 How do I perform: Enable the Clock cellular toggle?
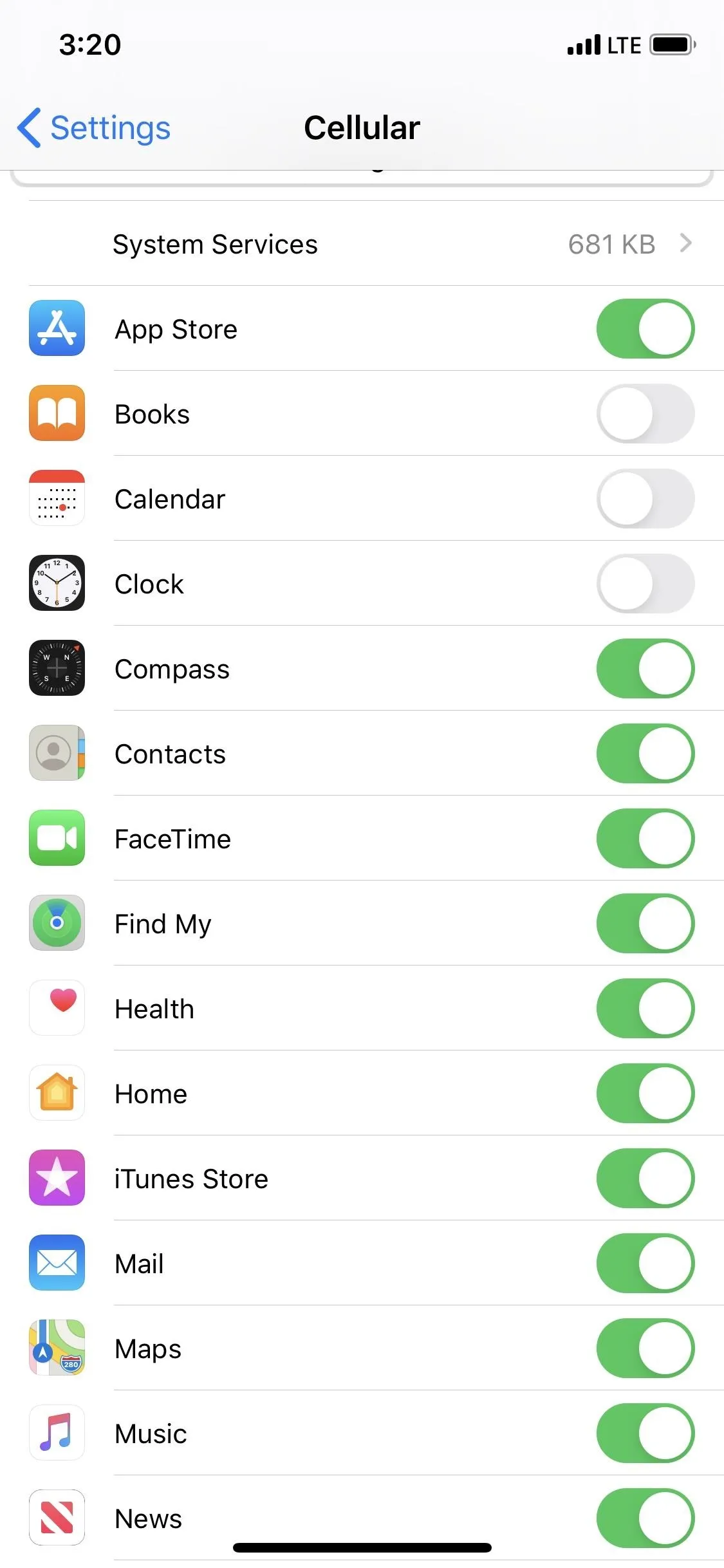click(x=645, y=584)
